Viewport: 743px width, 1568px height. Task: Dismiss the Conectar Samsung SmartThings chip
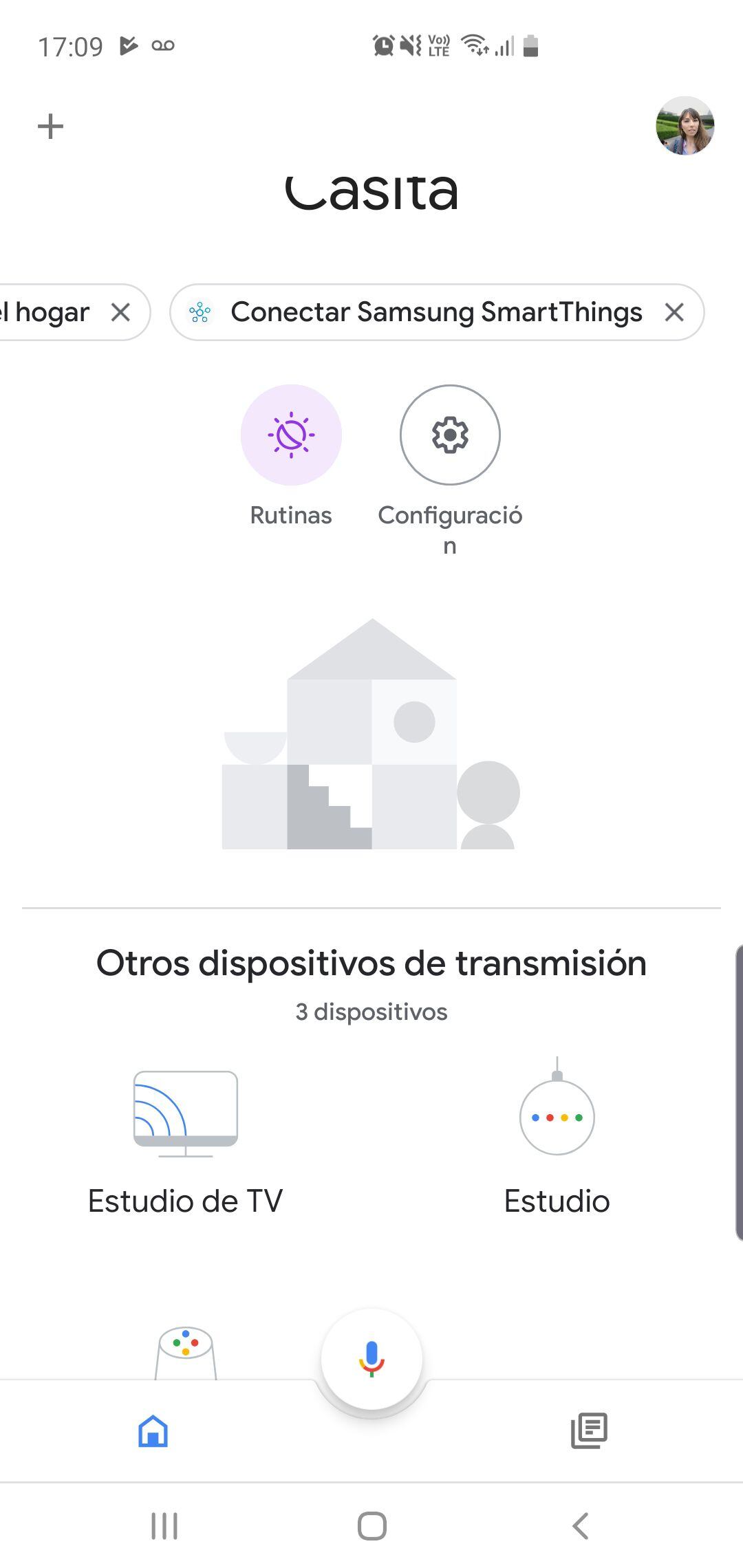(674, 312)
